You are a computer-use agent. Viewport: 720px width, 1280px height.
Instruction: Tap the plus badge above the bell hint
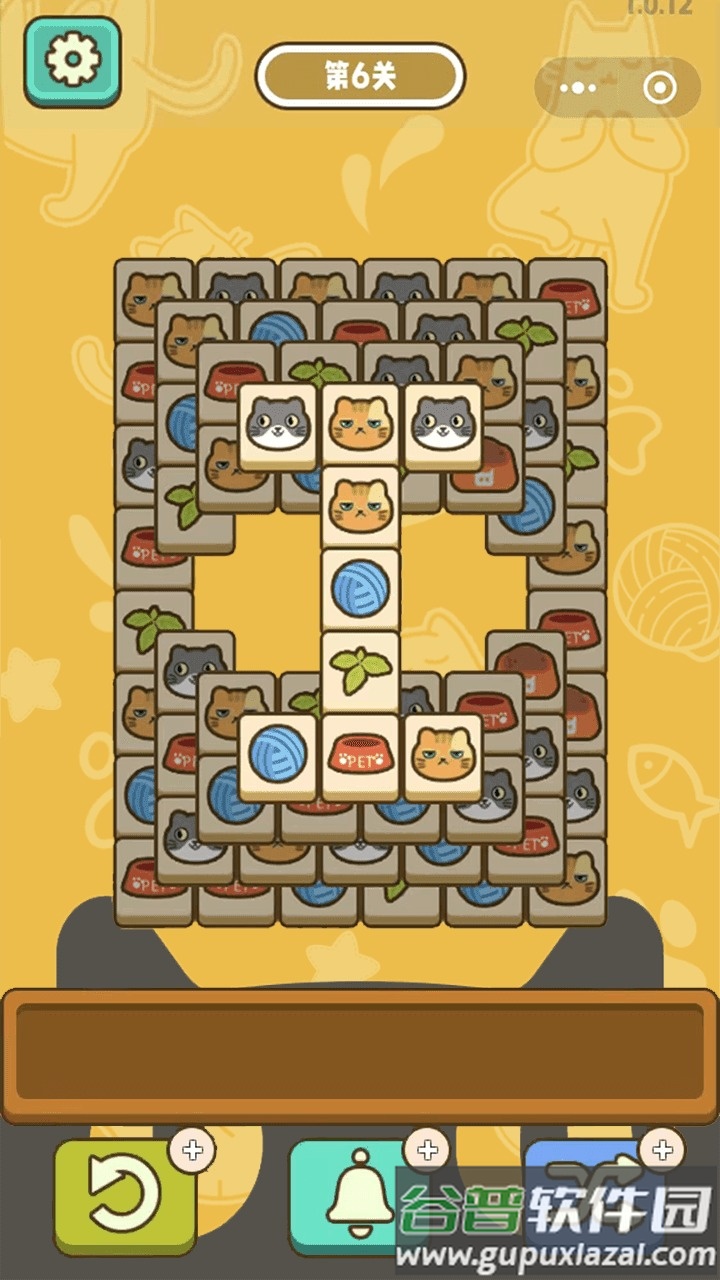click(424, 1150)
